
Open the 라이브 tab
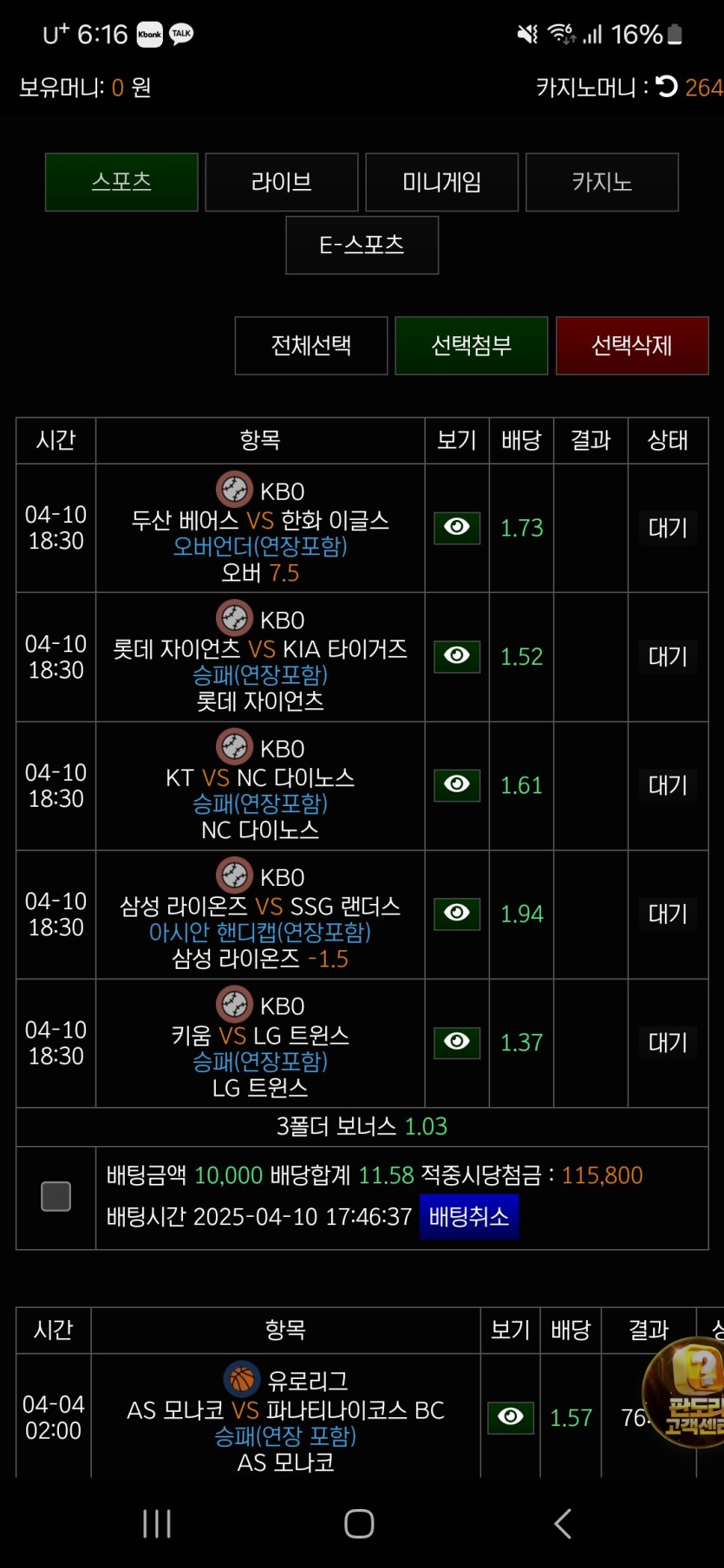(x=281, y=182)
